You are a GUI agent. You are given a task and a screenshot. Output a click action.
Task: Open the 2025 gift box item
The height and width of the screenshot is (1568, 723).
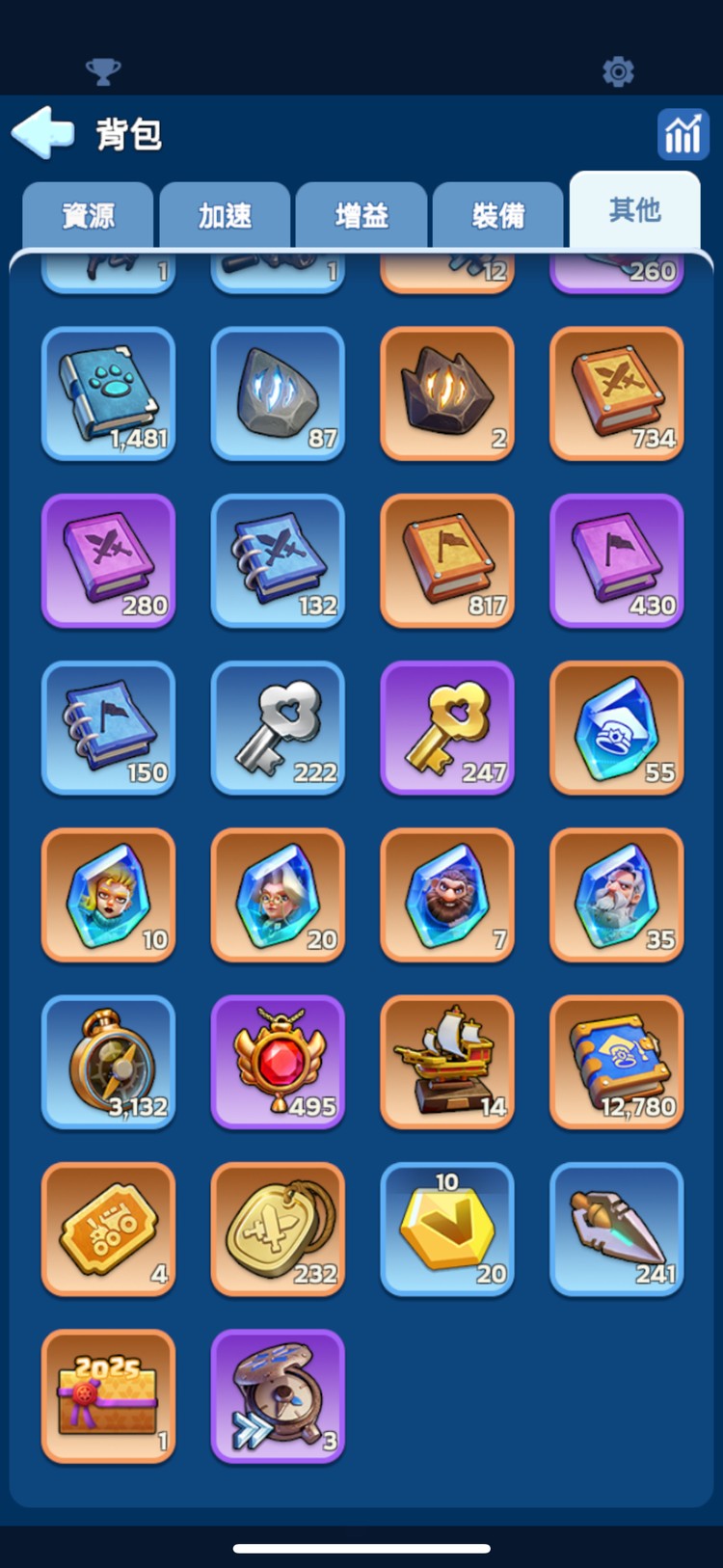[109, 1395]
